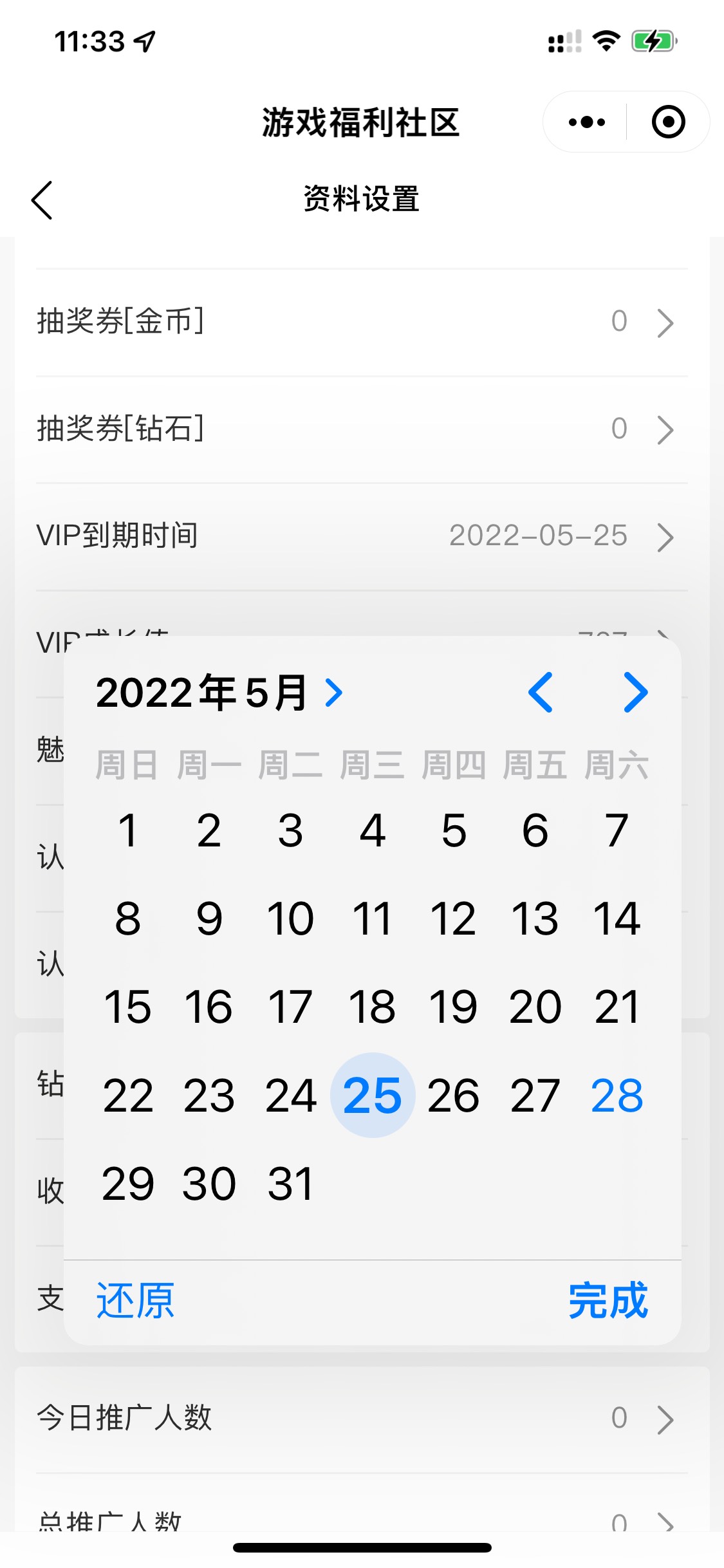The image size is (724, 1568).
Task: Select day 31 in the calendar
Action: (290, 1184)
